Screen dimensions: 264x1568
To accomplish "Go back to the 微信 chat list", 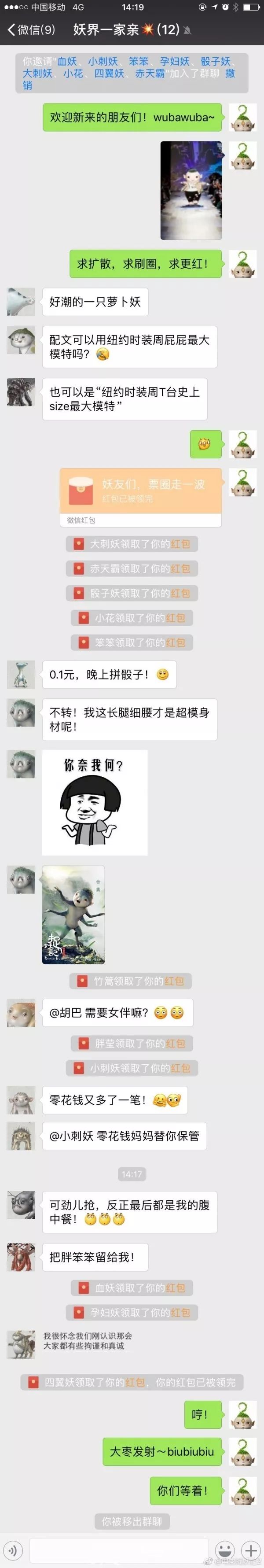I will click(30, 29).
